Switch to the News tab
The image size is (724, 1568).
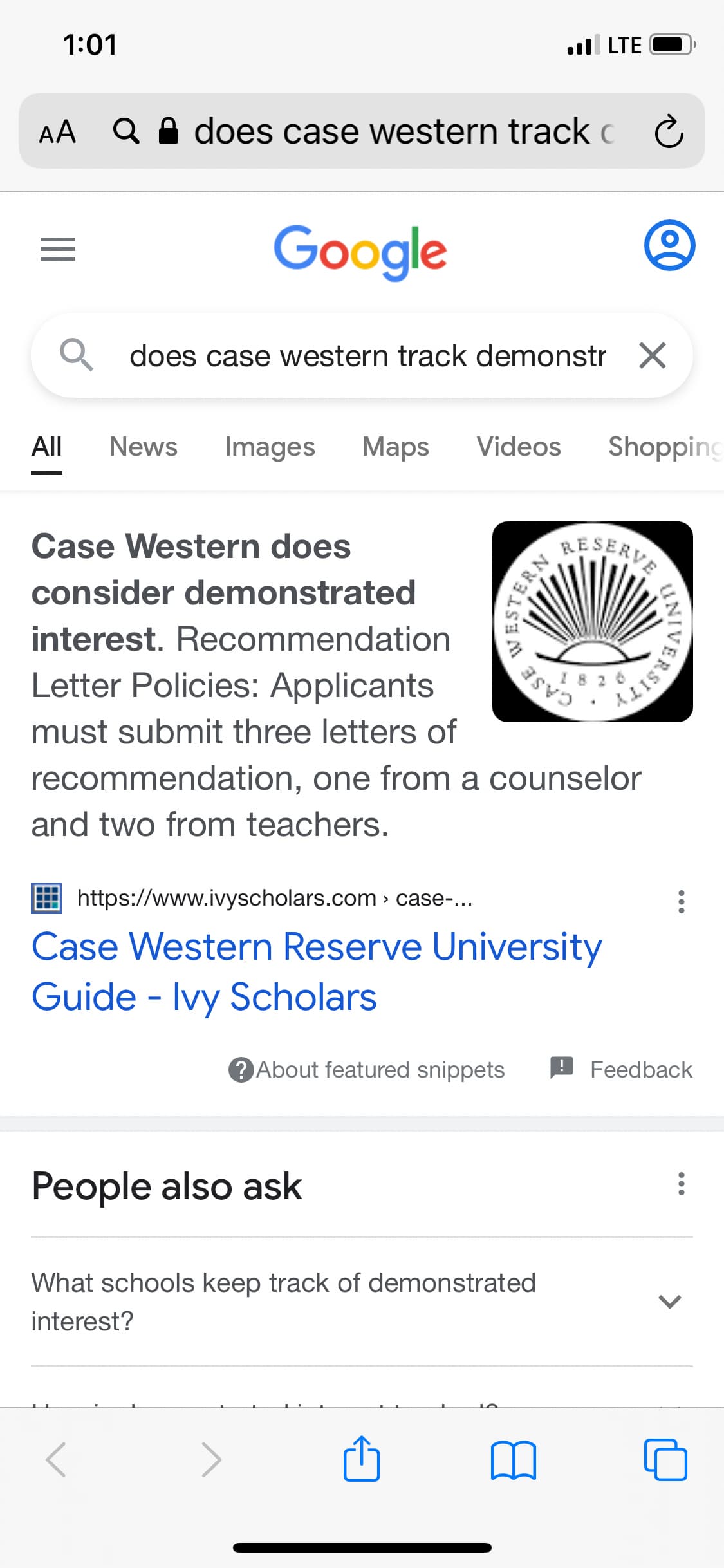144,447
